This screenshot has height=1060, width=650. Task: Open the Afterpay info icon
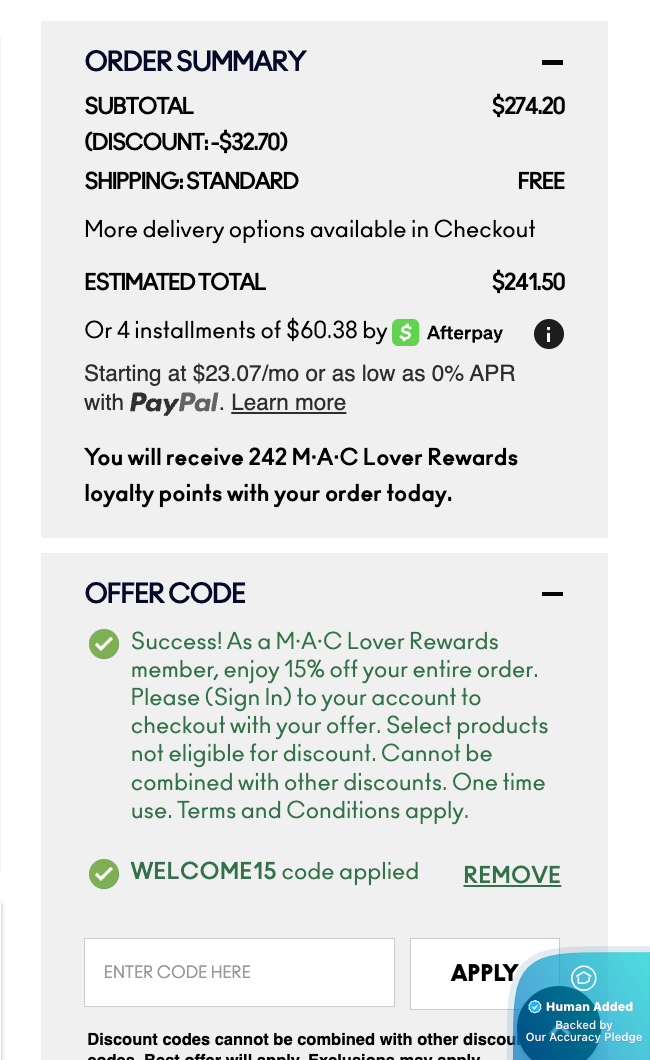click(548, 333)
